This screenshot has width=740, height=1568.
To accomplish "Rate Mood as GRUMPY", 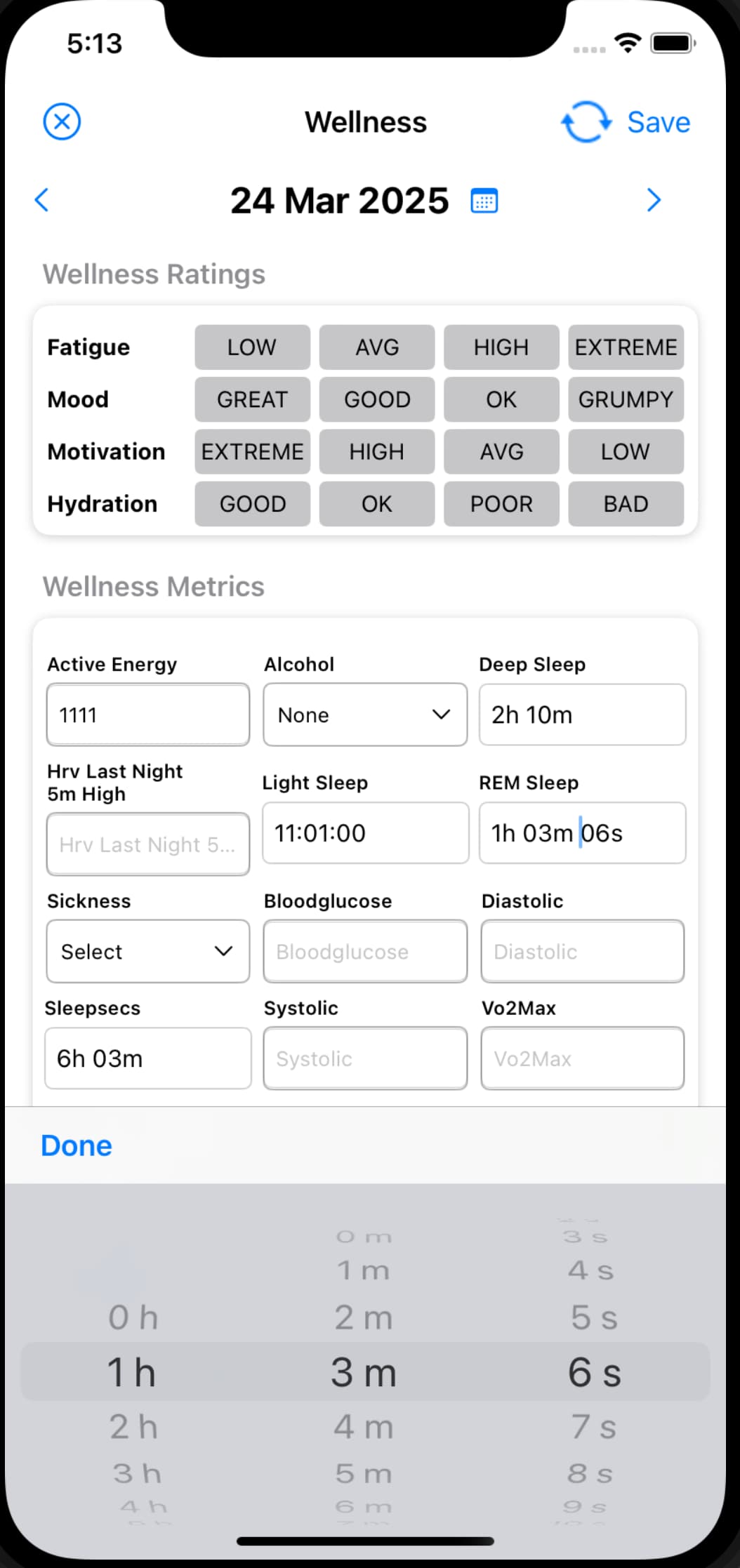I will [x=626, y=399].
